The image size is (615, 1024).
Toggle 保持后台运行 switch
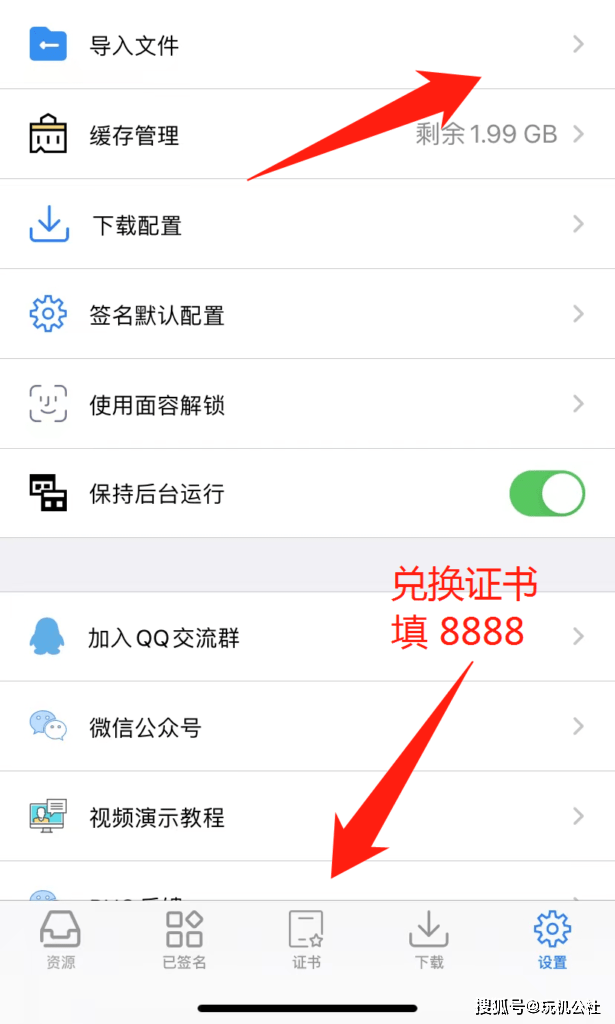[546, 494]
